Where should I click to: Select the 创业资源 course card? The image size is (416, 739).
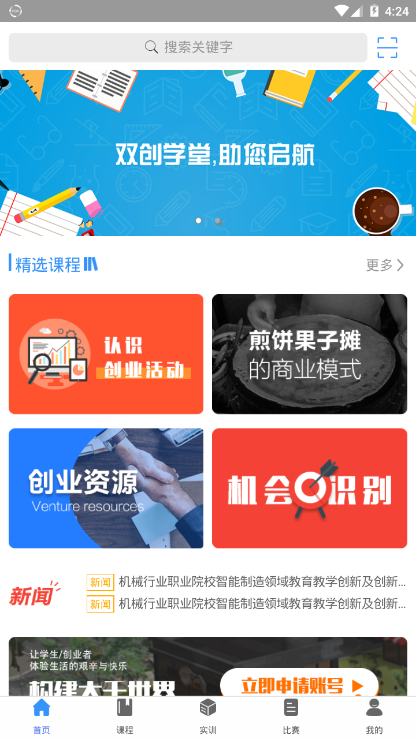[106, 488]
